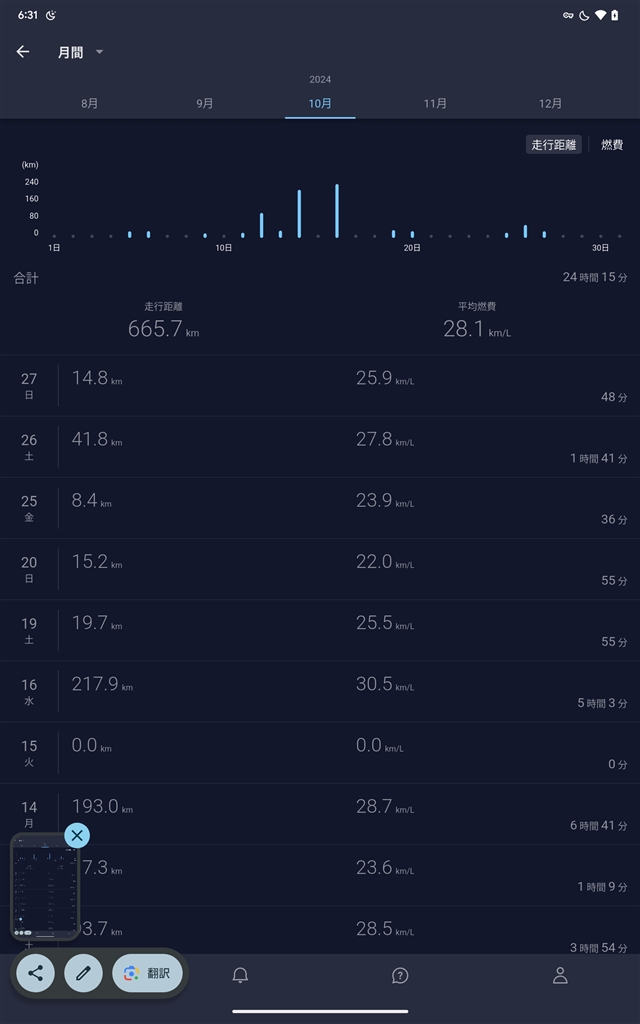View the 19日 record of 19.7 km
Viewport: 640px width, 1024px height.
(320, 630)
